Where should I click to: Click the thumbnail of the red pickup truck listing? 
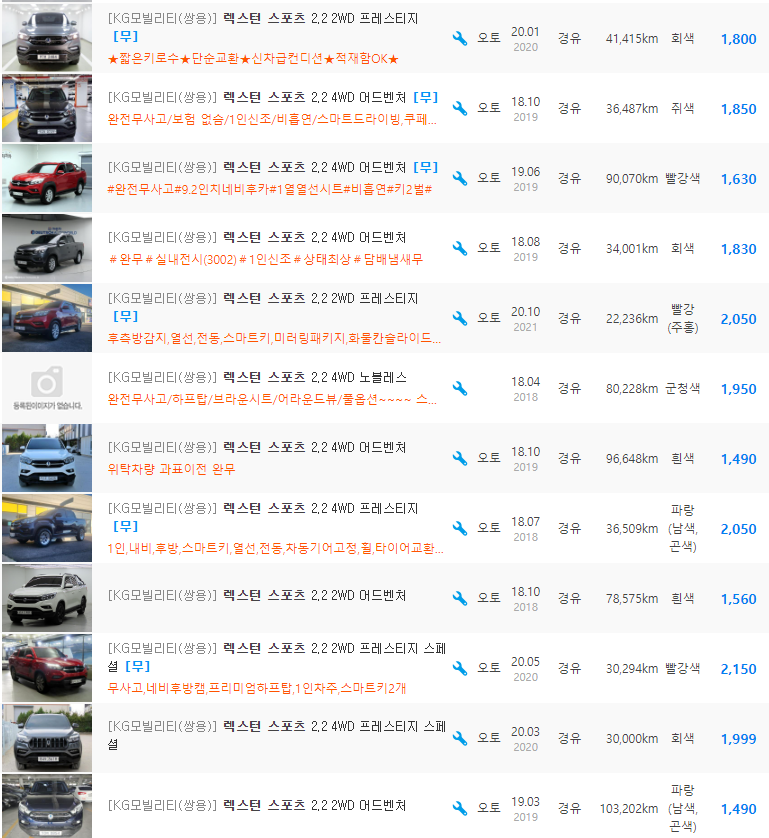(46, 177)
